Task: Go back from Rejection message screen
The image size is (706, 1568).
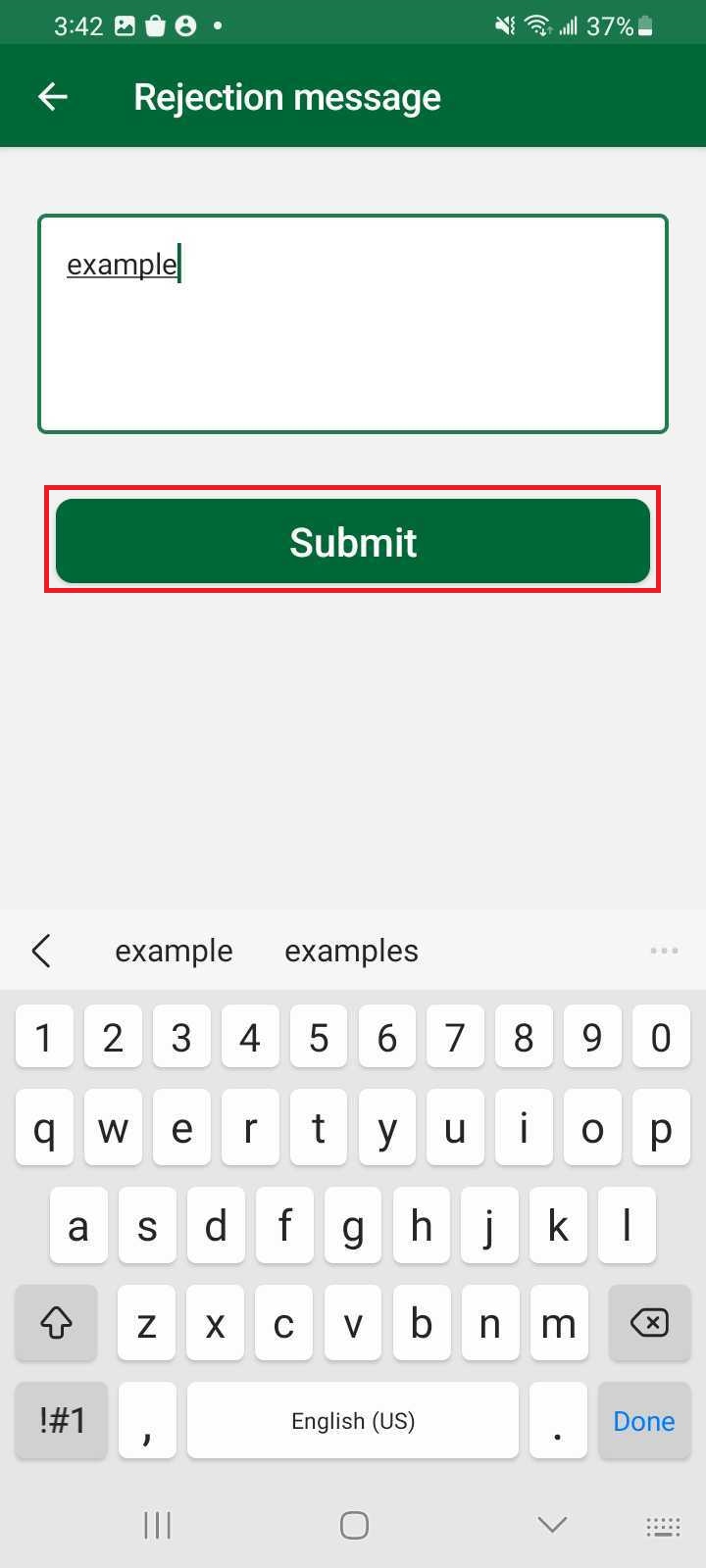Action: point(53,96)
